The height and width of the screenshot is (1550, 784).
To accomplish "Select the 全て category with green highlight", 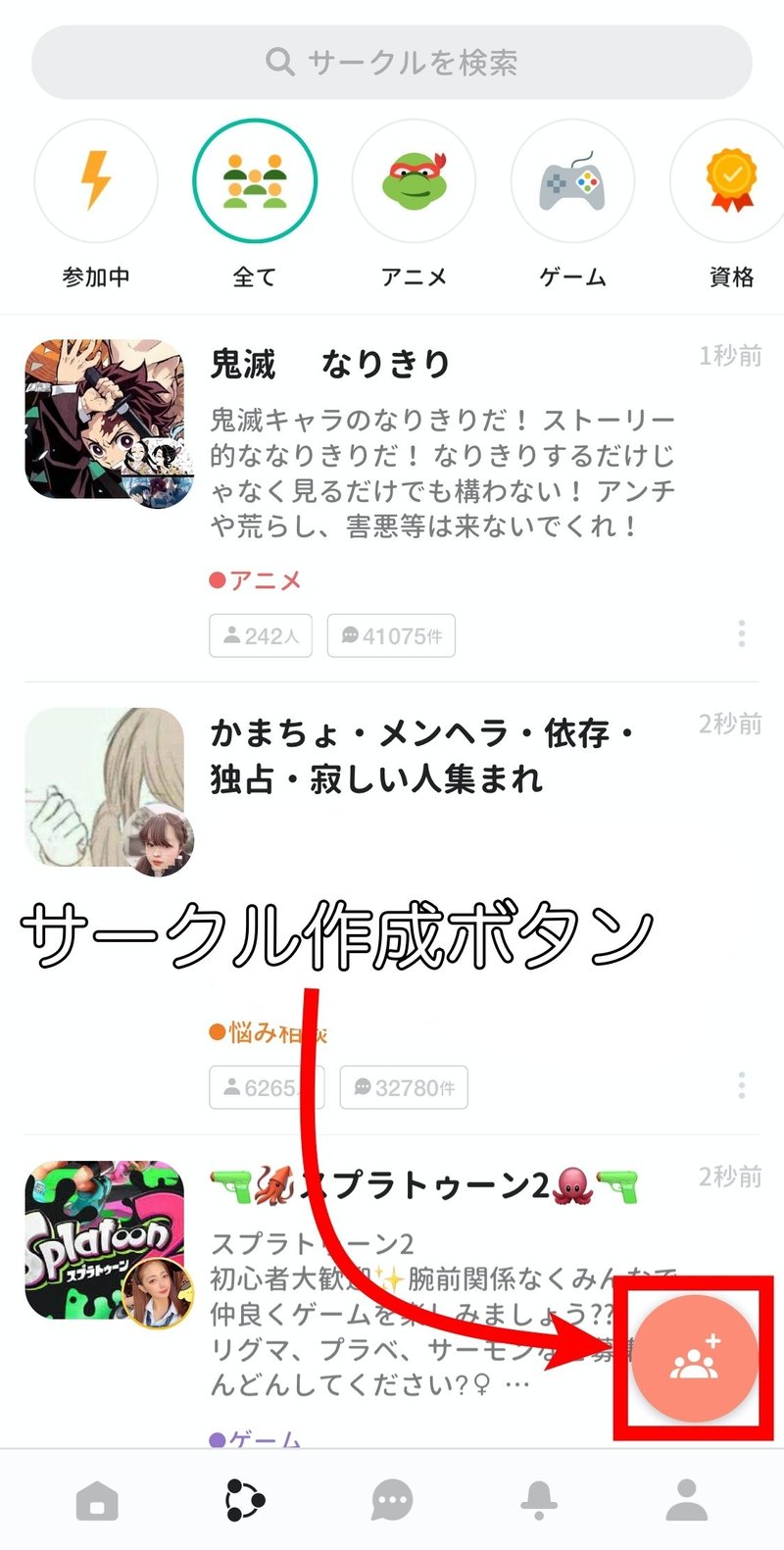I will point(255,181).
